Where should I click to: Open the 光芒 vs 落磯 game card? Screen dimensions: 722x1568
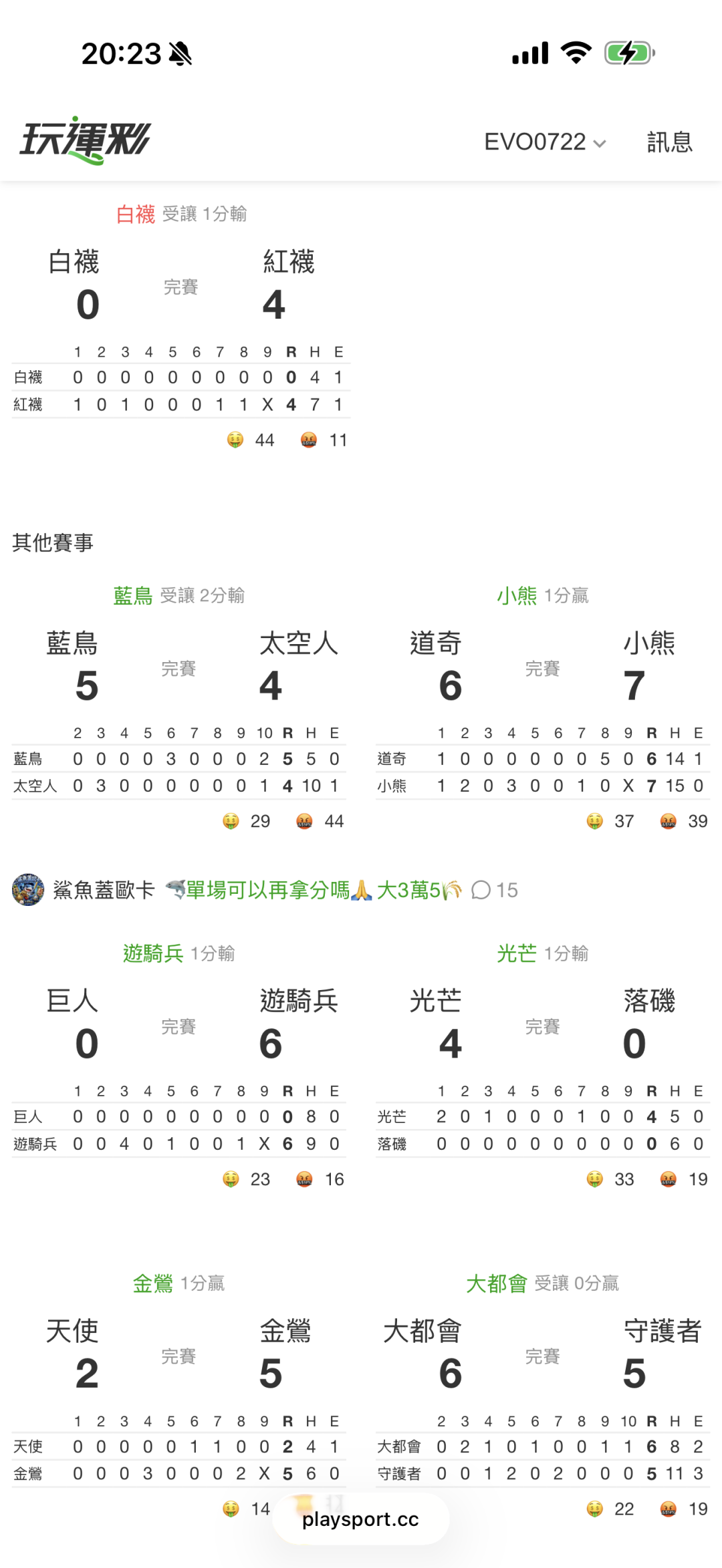tap(543, 1066)
